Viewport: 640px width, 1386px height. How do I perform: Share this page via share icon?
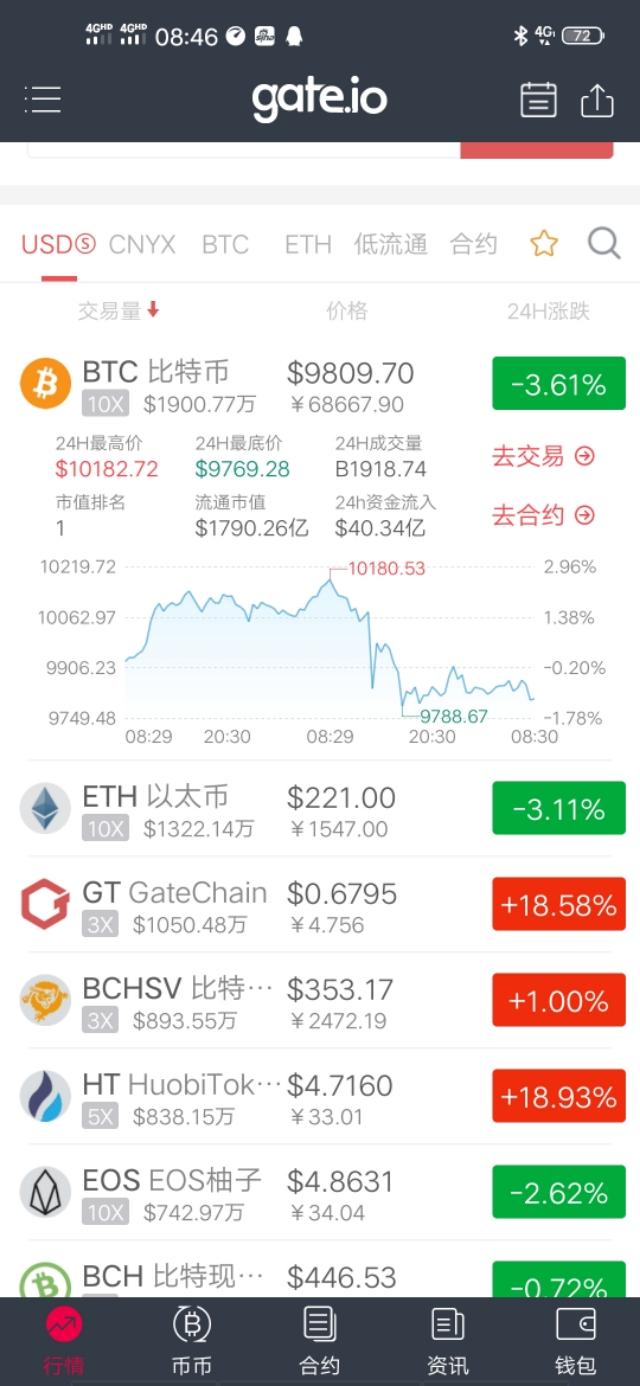tap(597, 99)
